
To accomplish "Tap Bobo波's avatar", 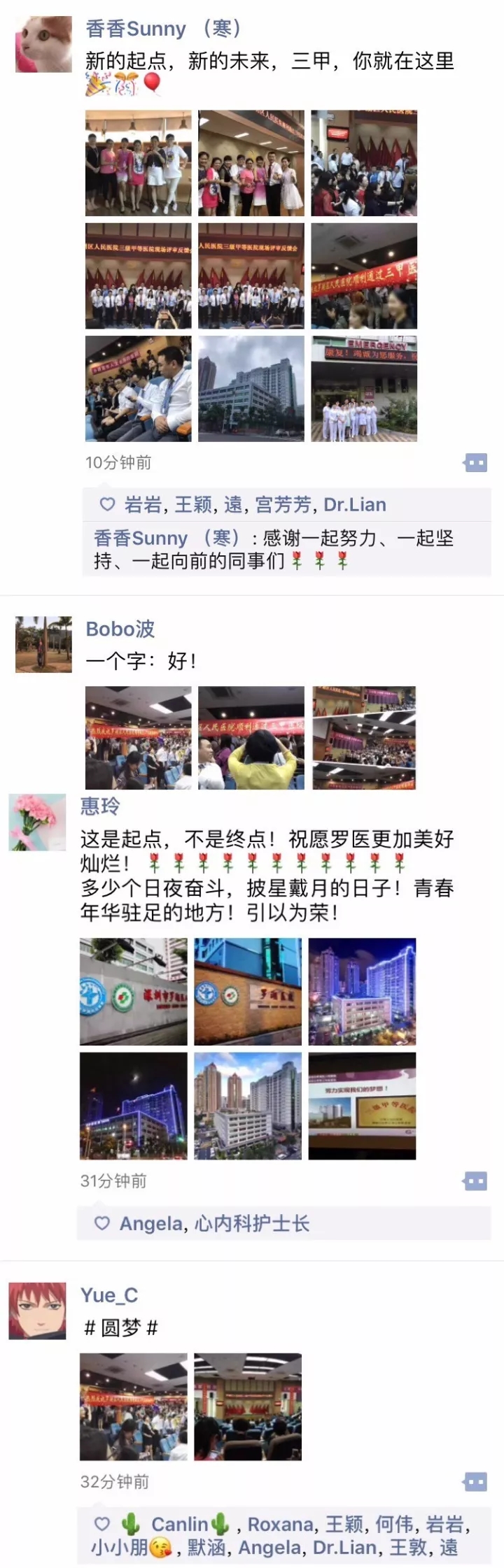I will point(43,644).
